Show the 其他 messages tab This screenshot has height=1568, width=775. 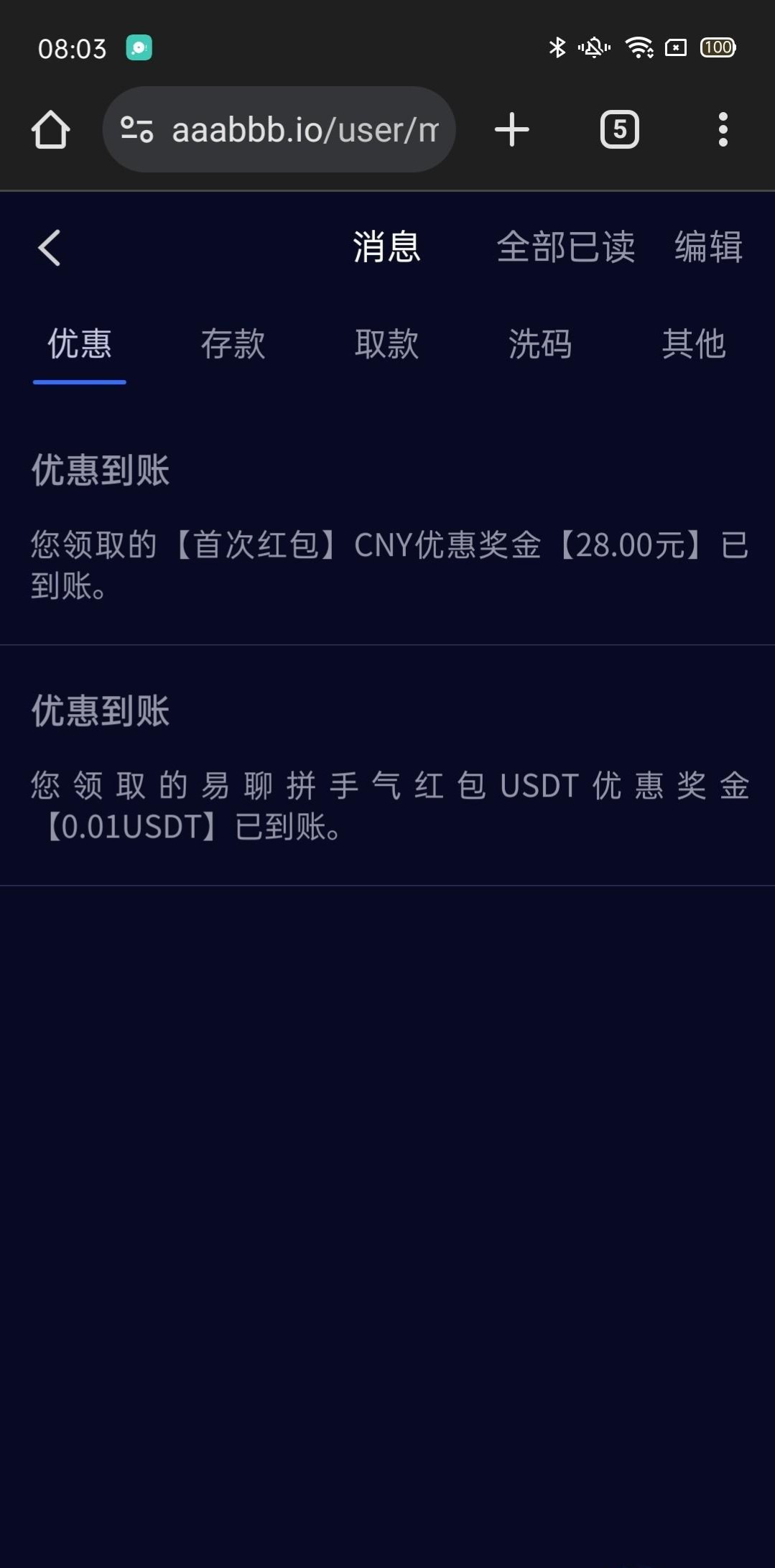pyautogui.click(x=693, y=344)
